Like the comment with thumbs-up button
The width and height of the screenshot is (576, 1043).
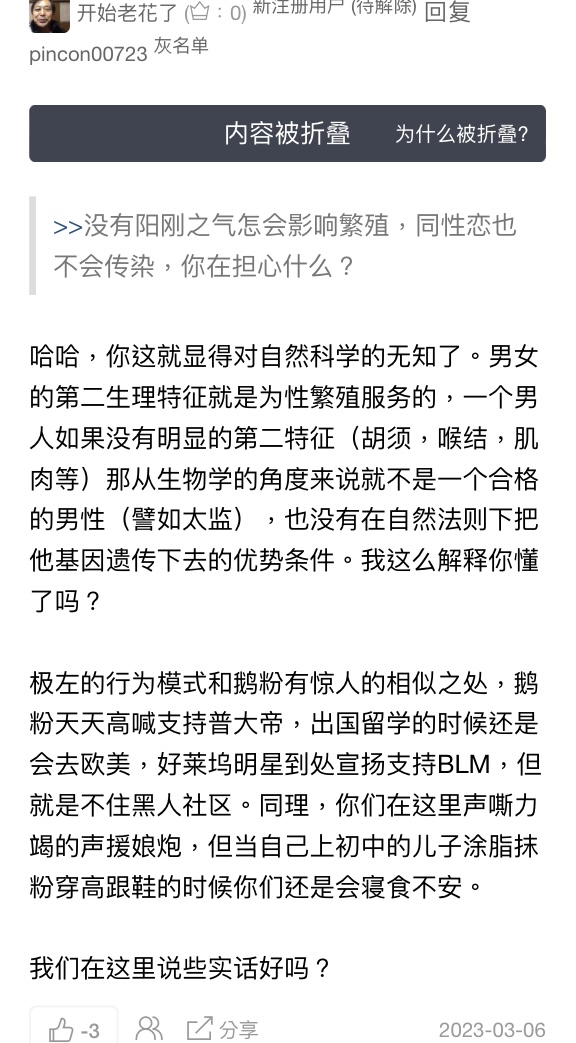[74, 1028]
